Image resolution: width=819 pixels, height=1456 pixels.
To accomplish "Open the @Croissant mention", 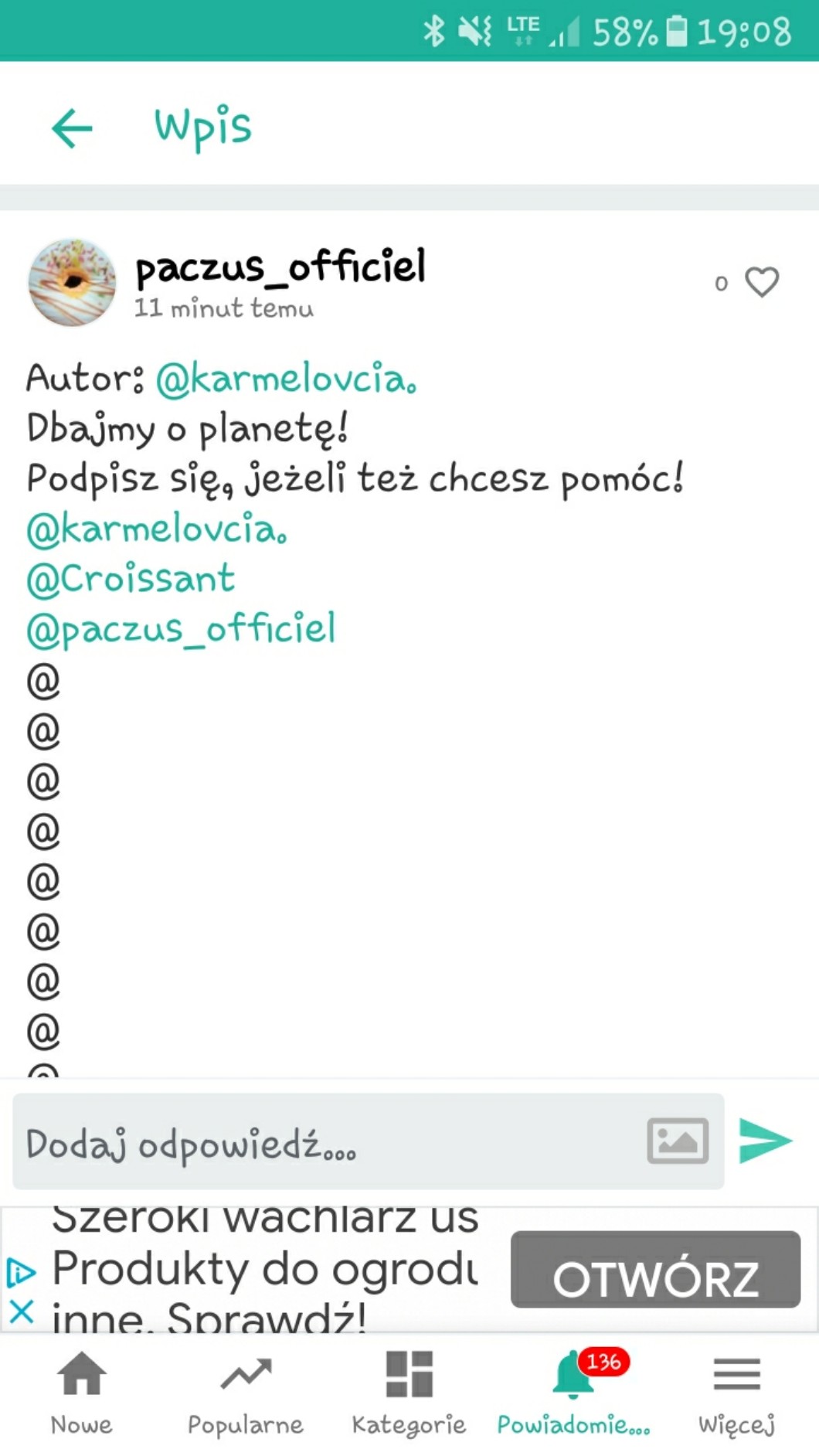I will coord(131,579).
